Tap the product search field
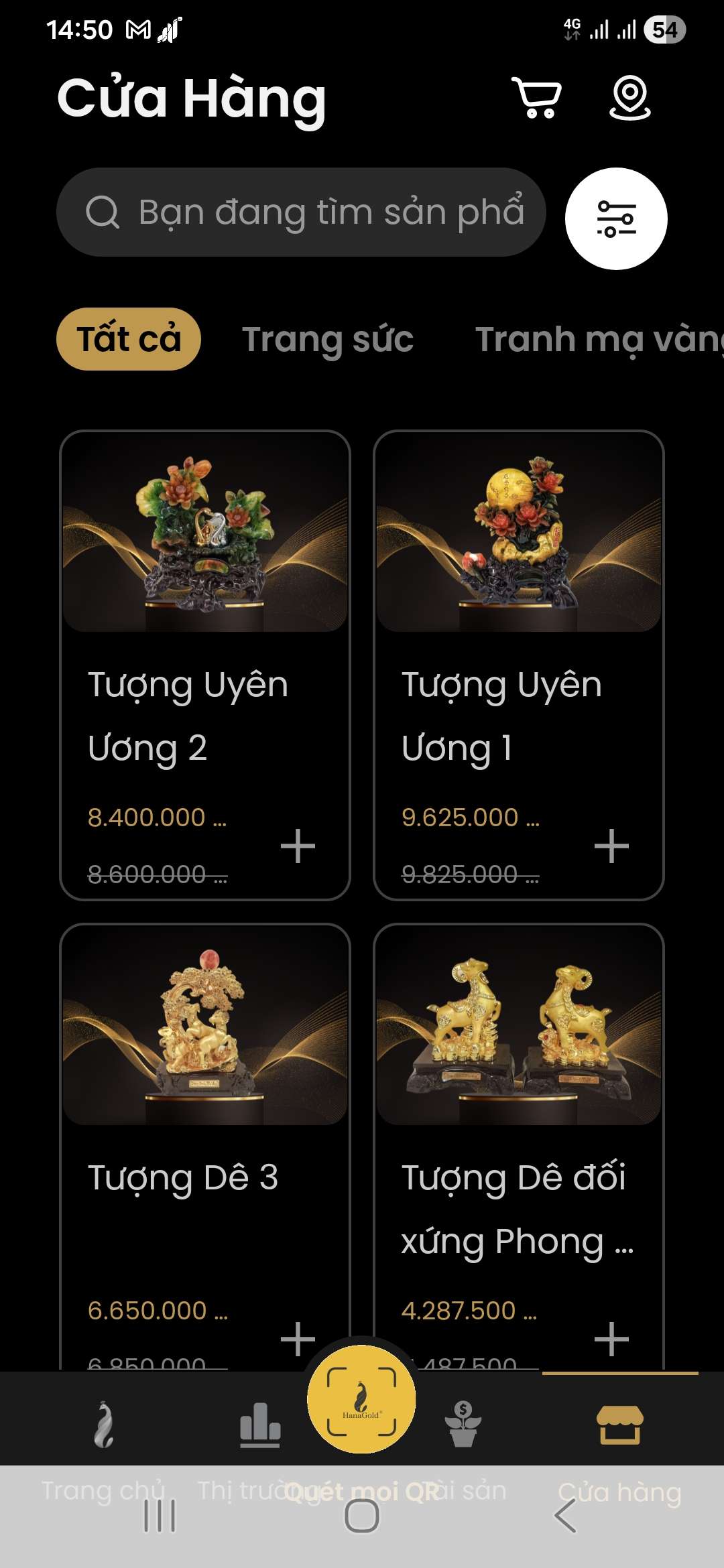Viewport: 724px width, 1568px height. 302,212
